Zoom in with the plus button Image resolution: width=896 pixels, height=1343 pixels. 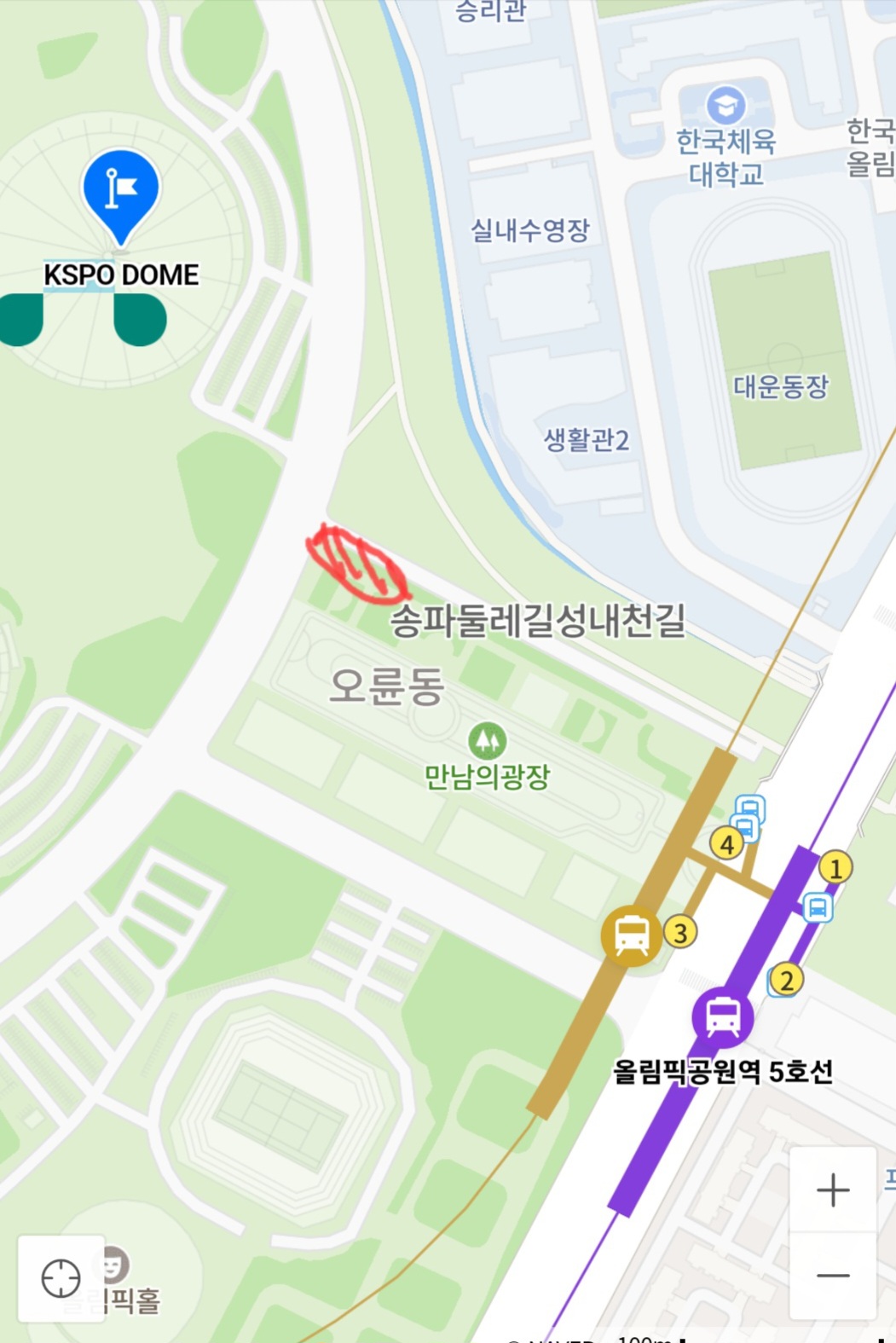tap(833, 1190)
